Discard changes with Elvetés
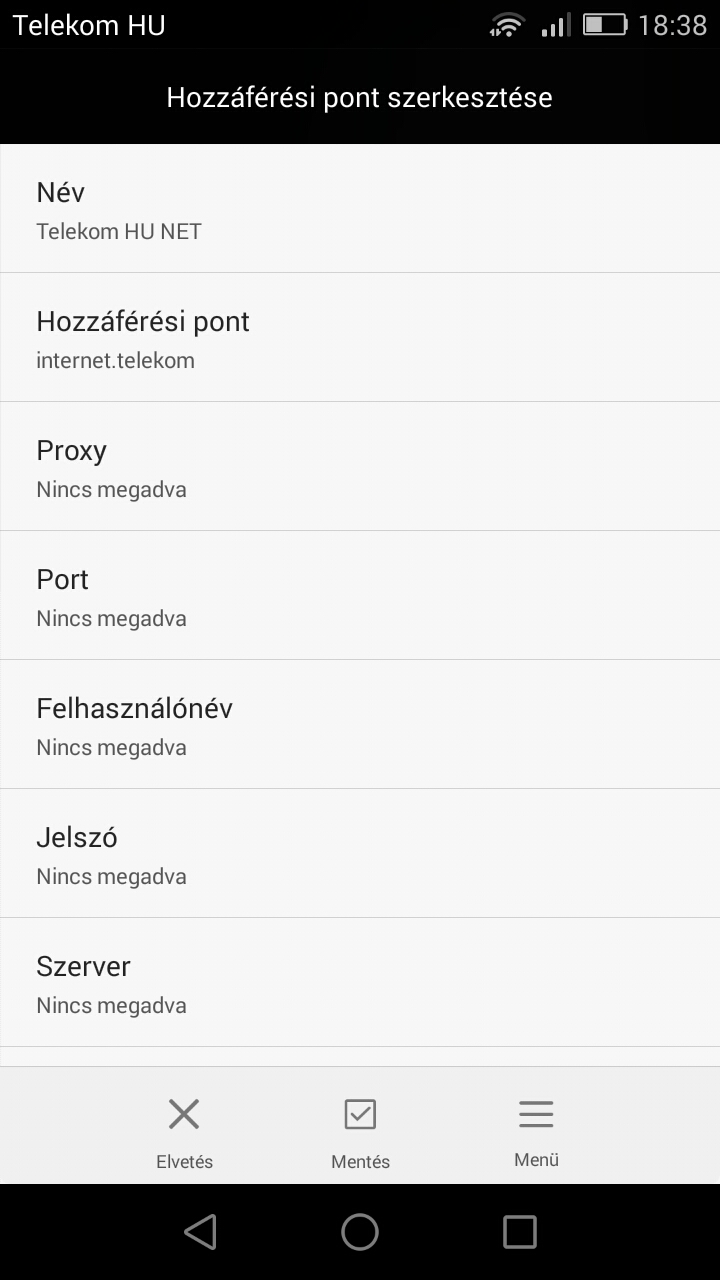 point(184,1132)
